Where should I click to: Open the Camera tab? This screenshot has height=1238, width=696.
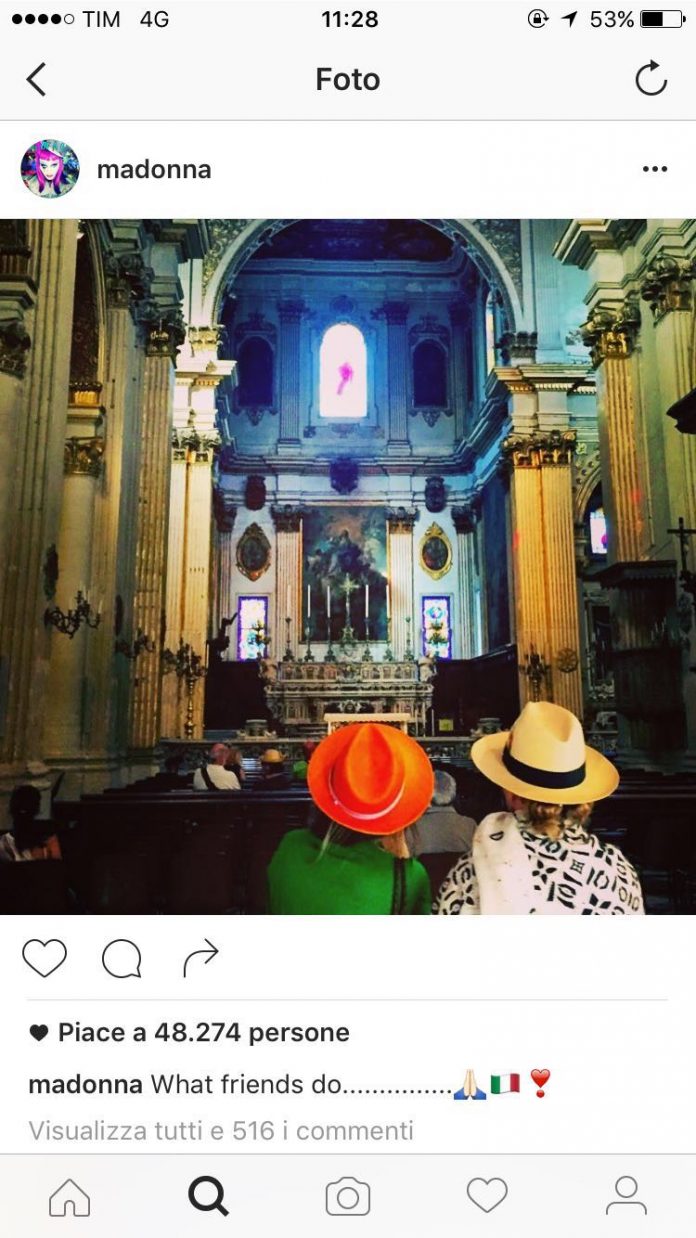(x=347, y=1197)
